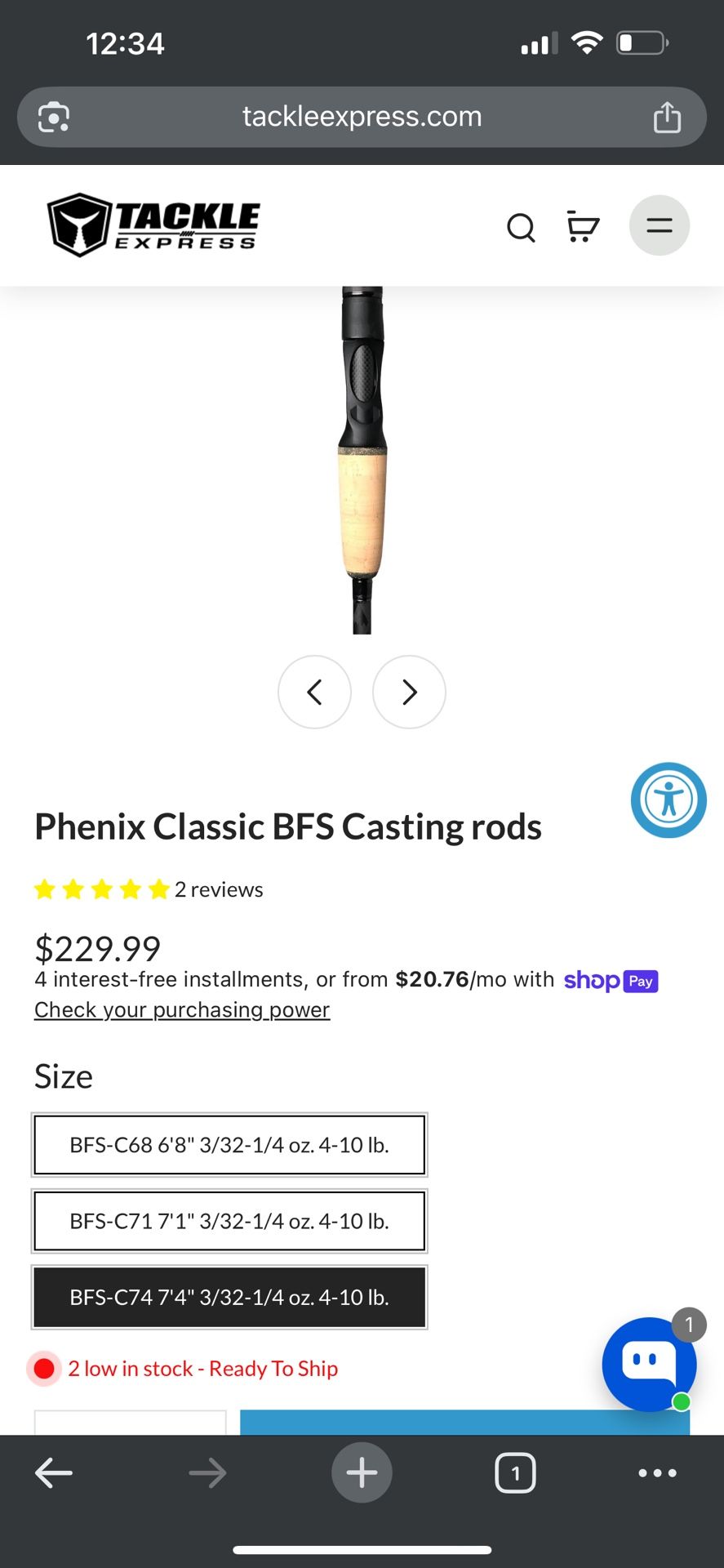Open the tab switcher showing 1 tab
The image size is (724, 1568).
[515, 1473]
